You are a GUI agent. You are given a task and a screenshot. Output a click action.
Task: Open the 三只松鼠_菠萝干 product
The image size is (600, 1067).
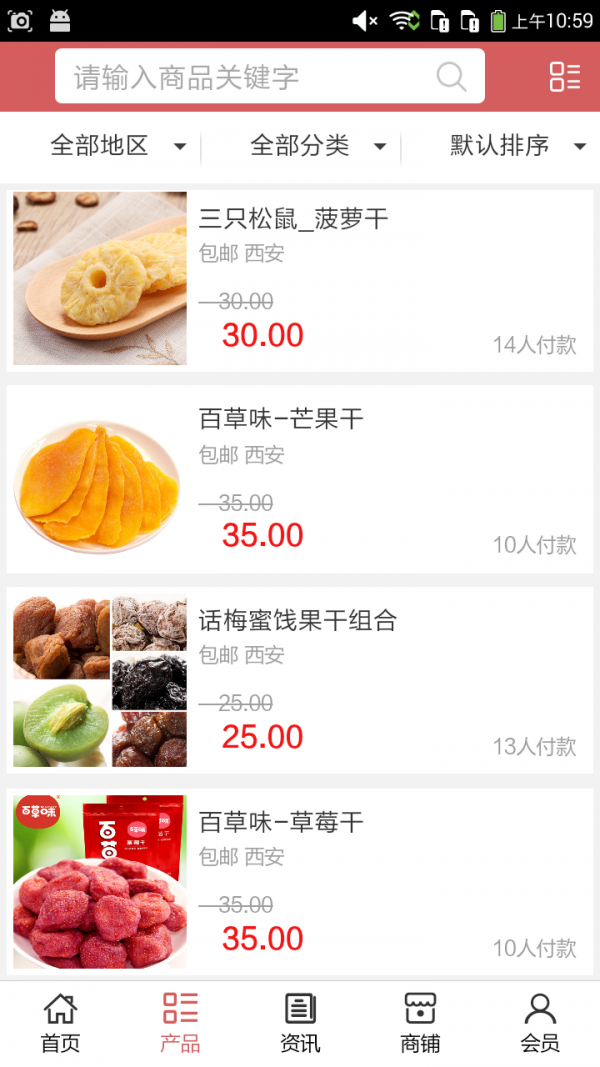pos(300,279)
